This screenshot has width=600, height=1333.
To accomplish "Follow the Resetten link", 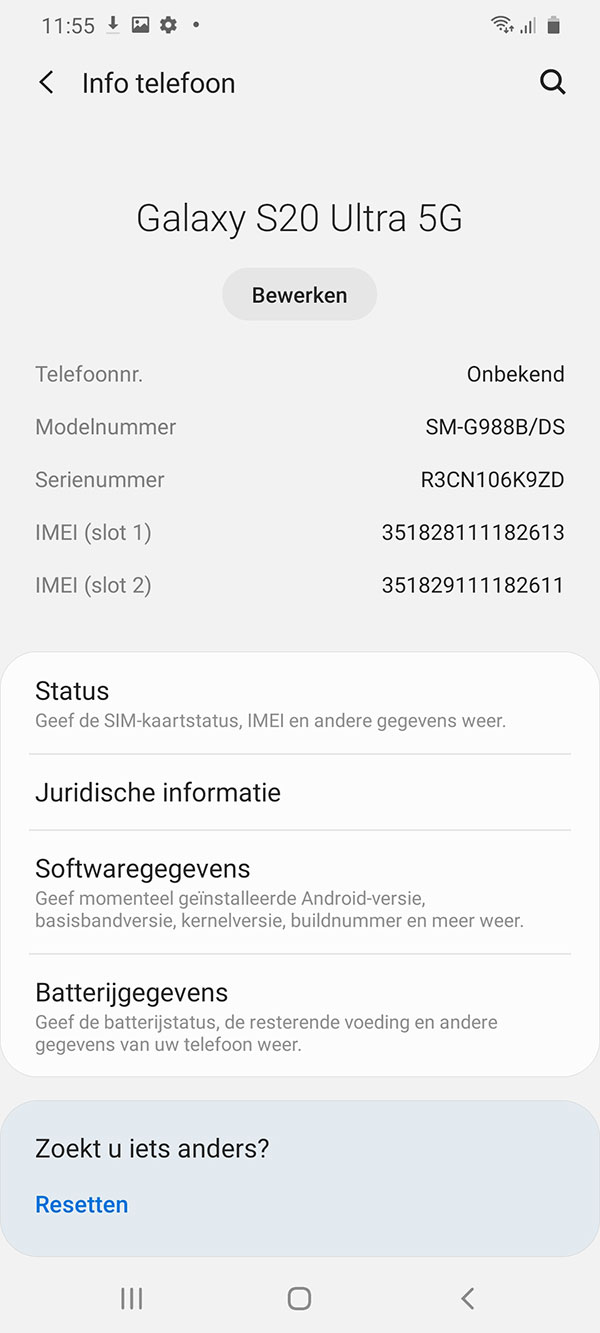I will click(82, 1204).
